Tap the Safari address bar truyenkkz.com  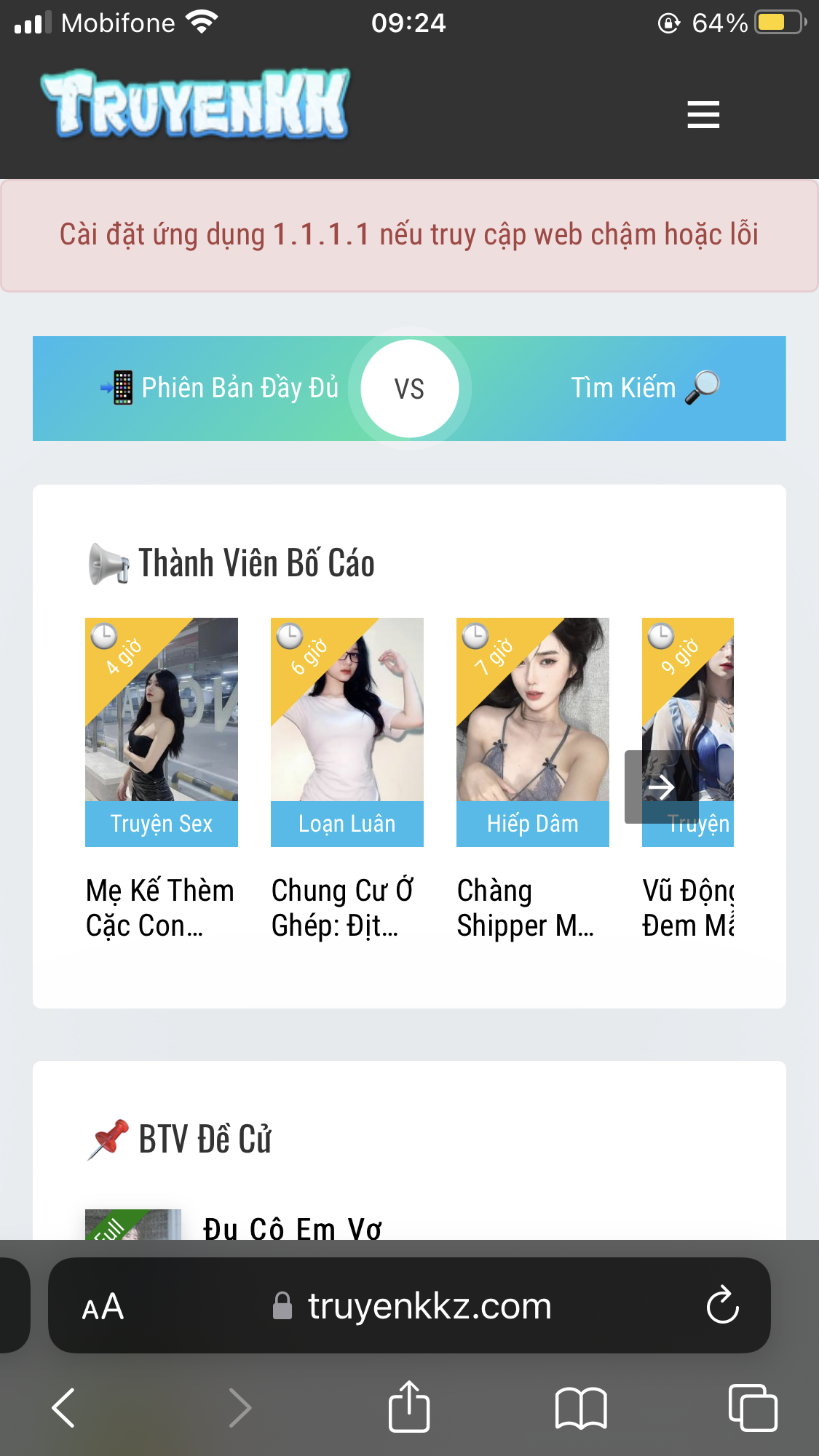pos(428,1306)
